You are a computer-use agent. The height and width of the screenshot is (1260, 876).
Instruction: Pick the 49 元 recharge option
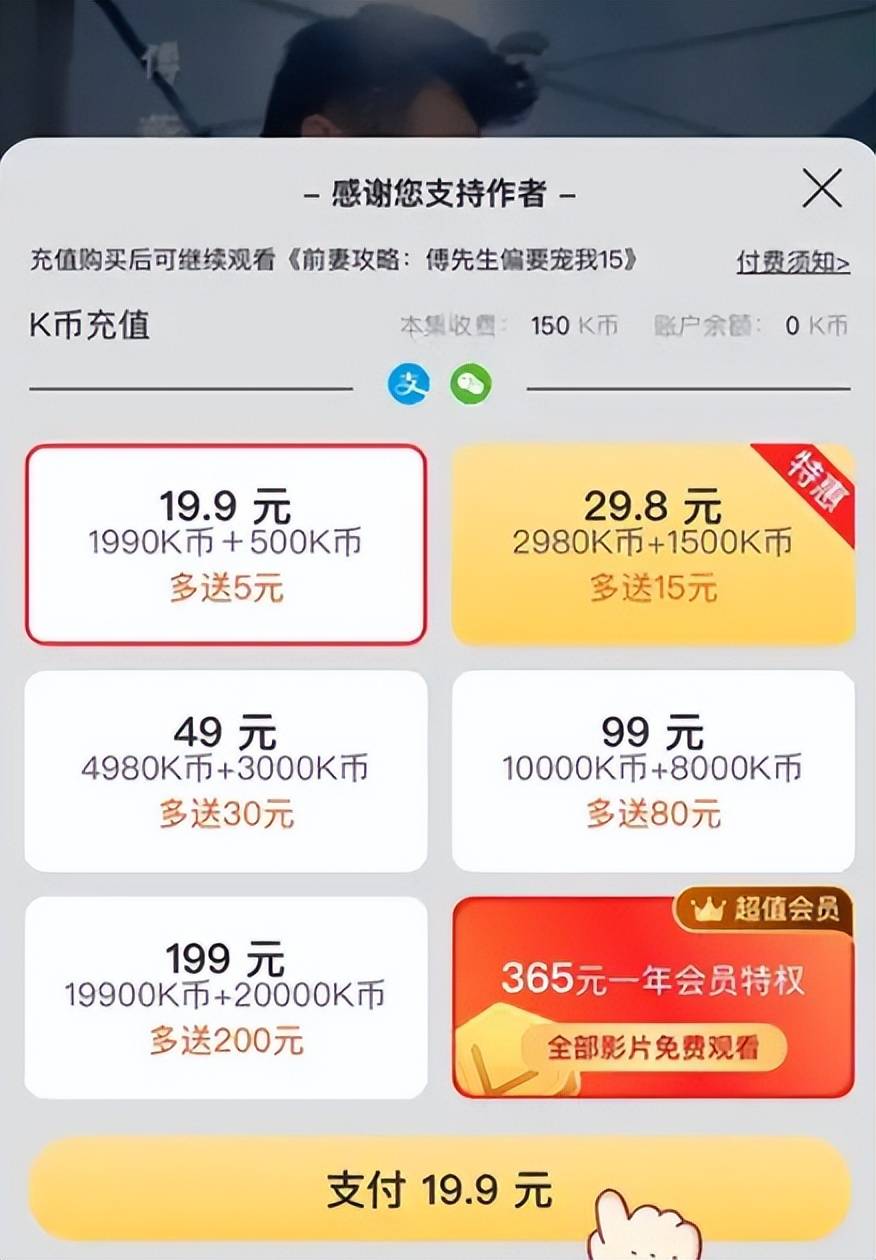[x=226, y=771]
